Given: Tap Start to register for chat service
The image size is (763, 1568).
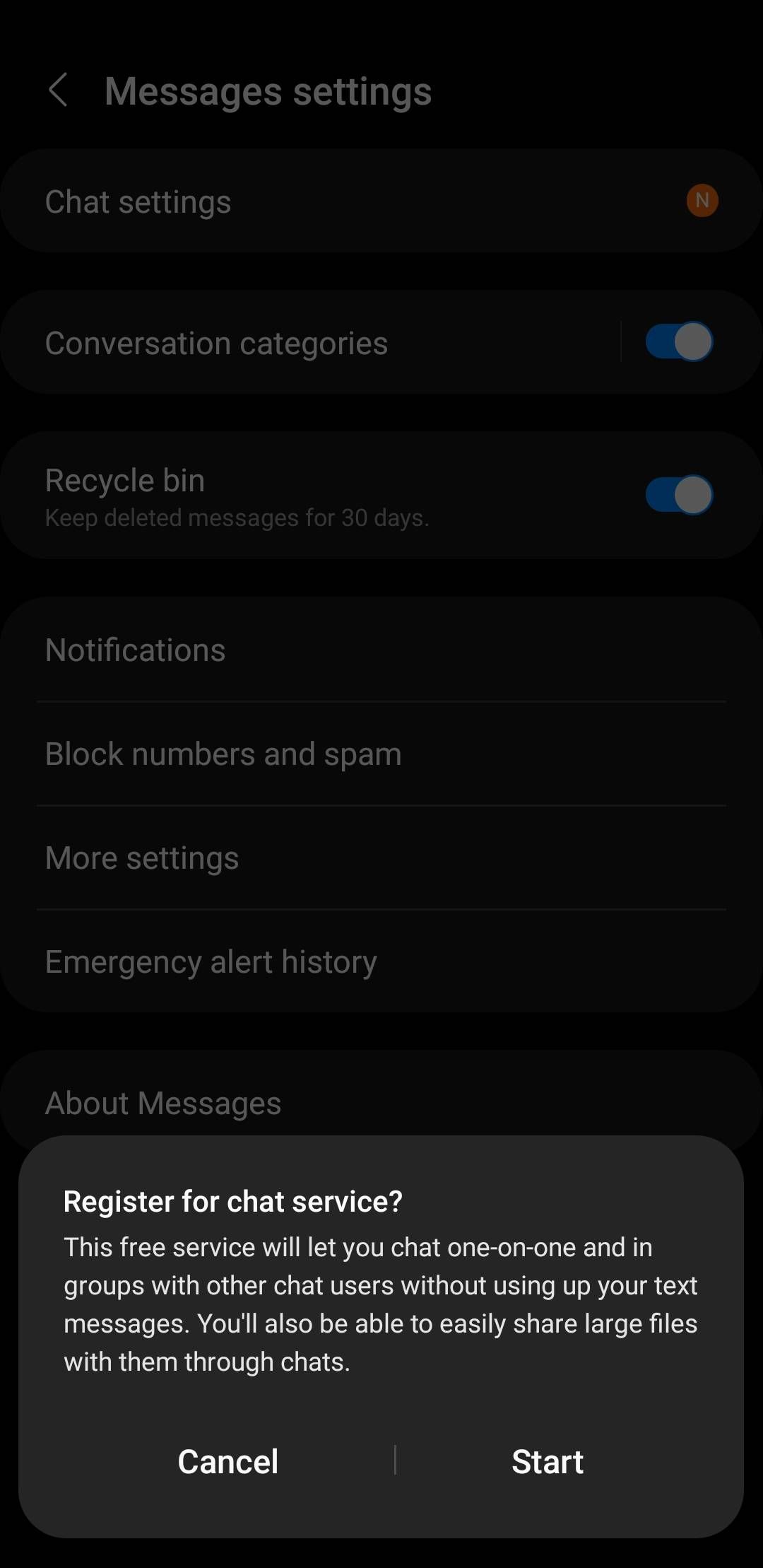Looking at the screenshot, I should point(548,1461).
